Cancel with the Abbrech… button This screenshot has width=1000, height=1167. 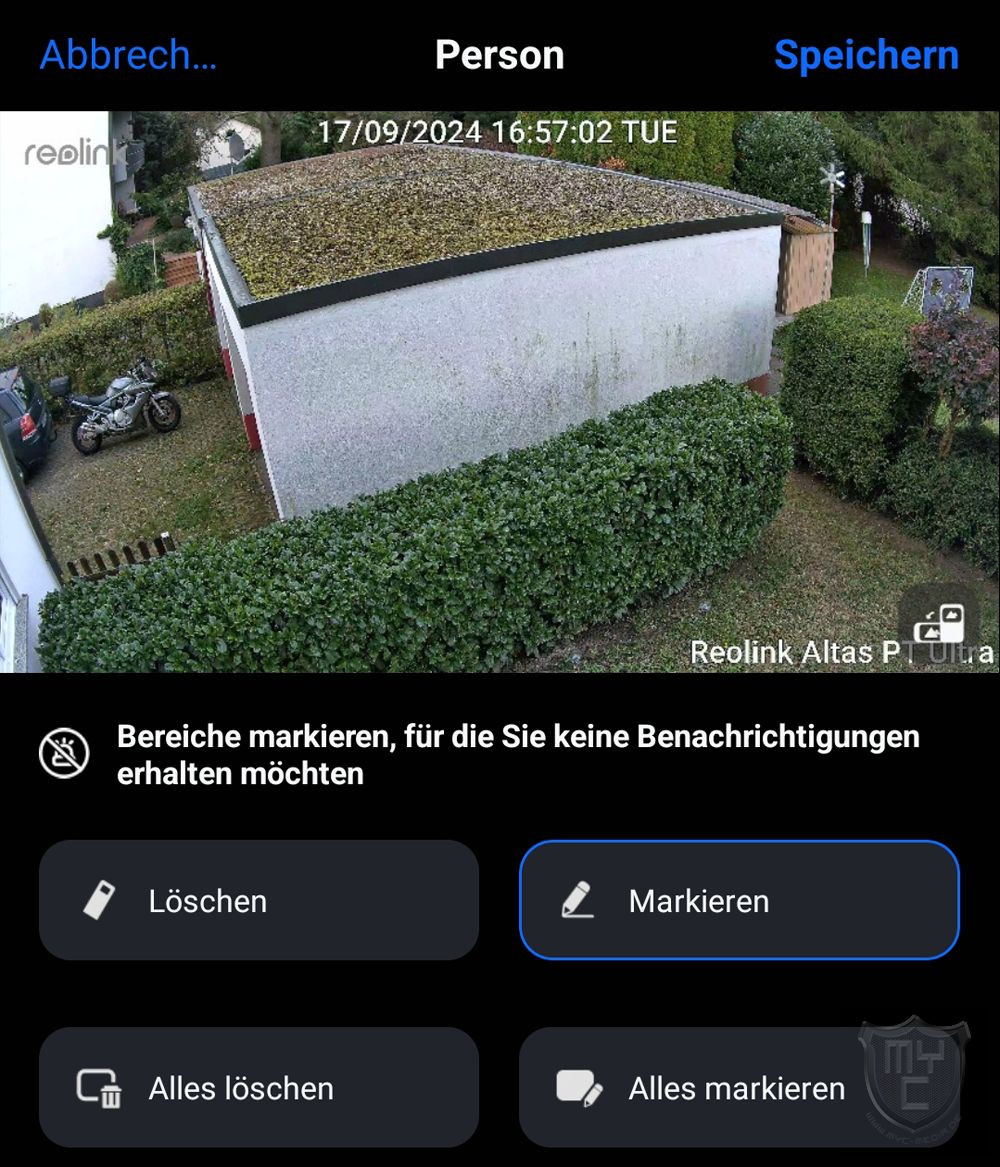128,55
